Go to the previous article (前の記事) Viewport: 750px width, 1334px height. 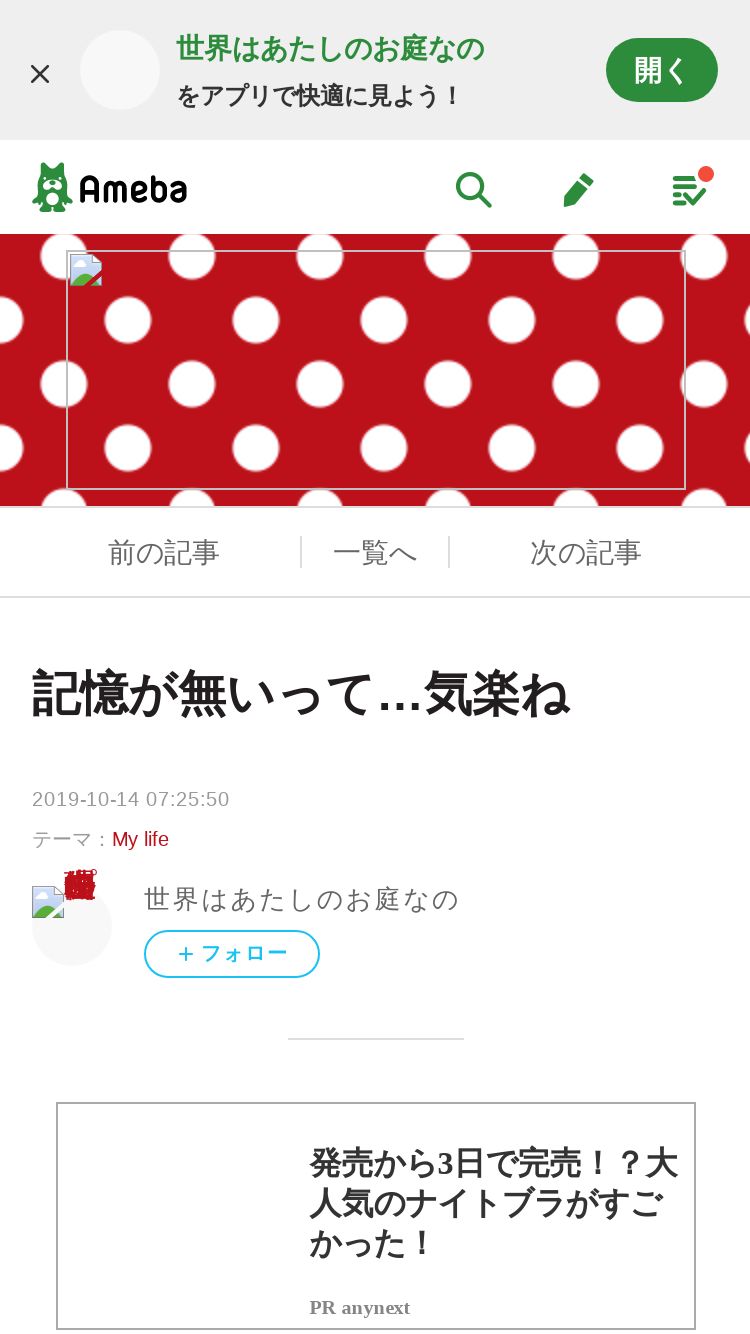tap(163, 552)
